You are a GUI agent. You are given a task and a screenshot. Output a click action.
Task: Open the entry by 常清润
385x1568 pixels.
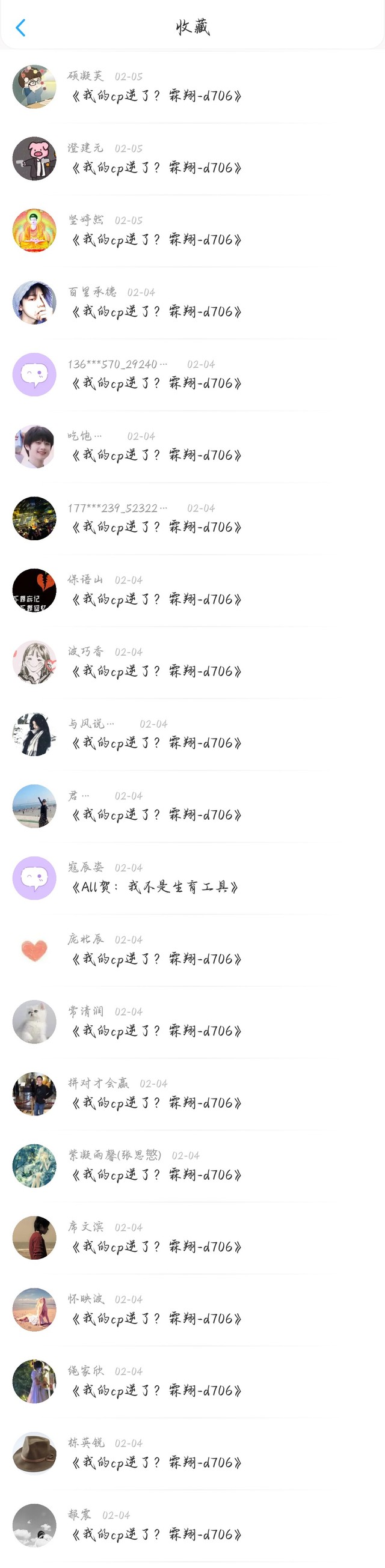click(156, 1031)
